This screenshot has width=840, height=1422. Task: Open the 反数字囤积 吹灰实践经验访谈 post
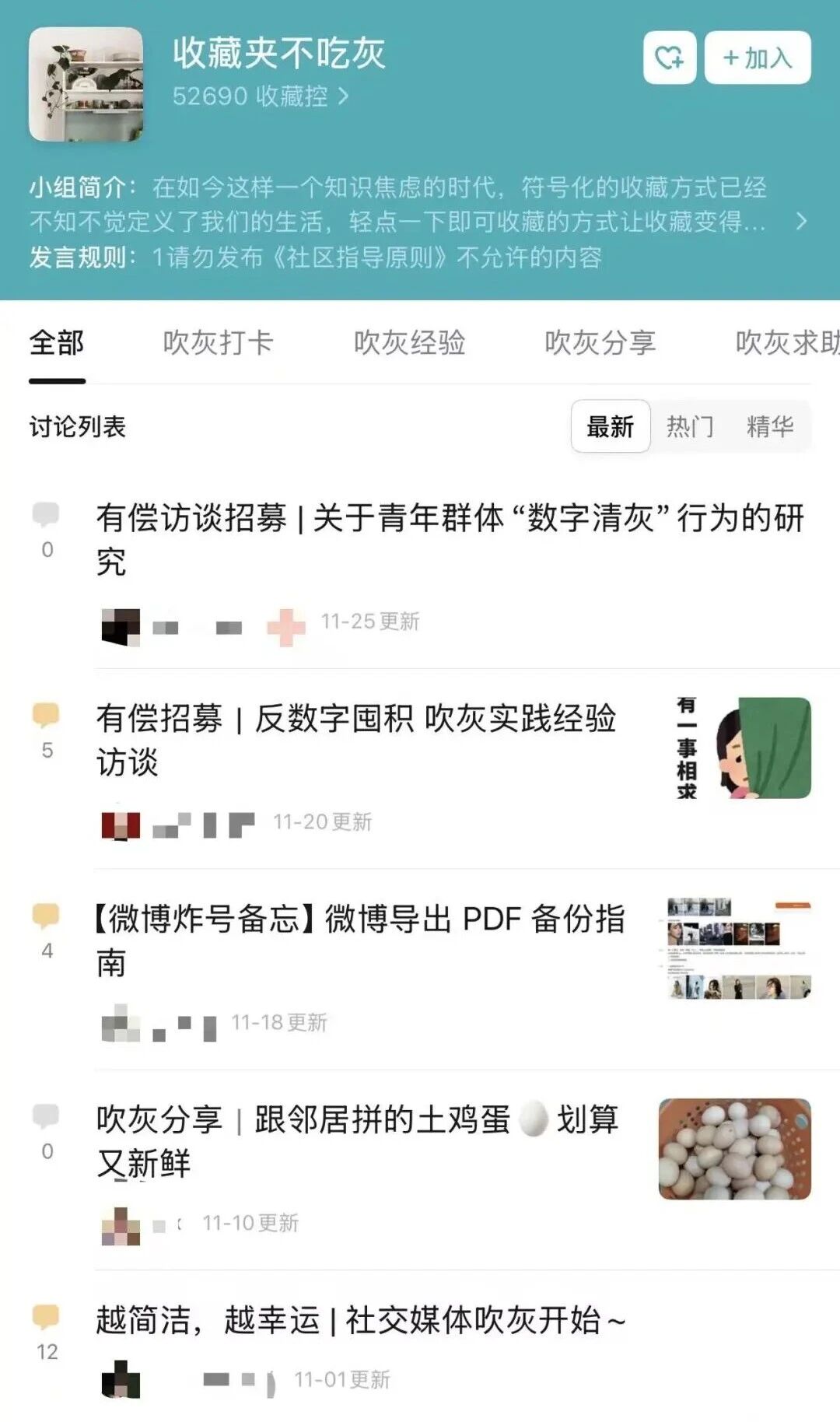click(x=356, y=739)
